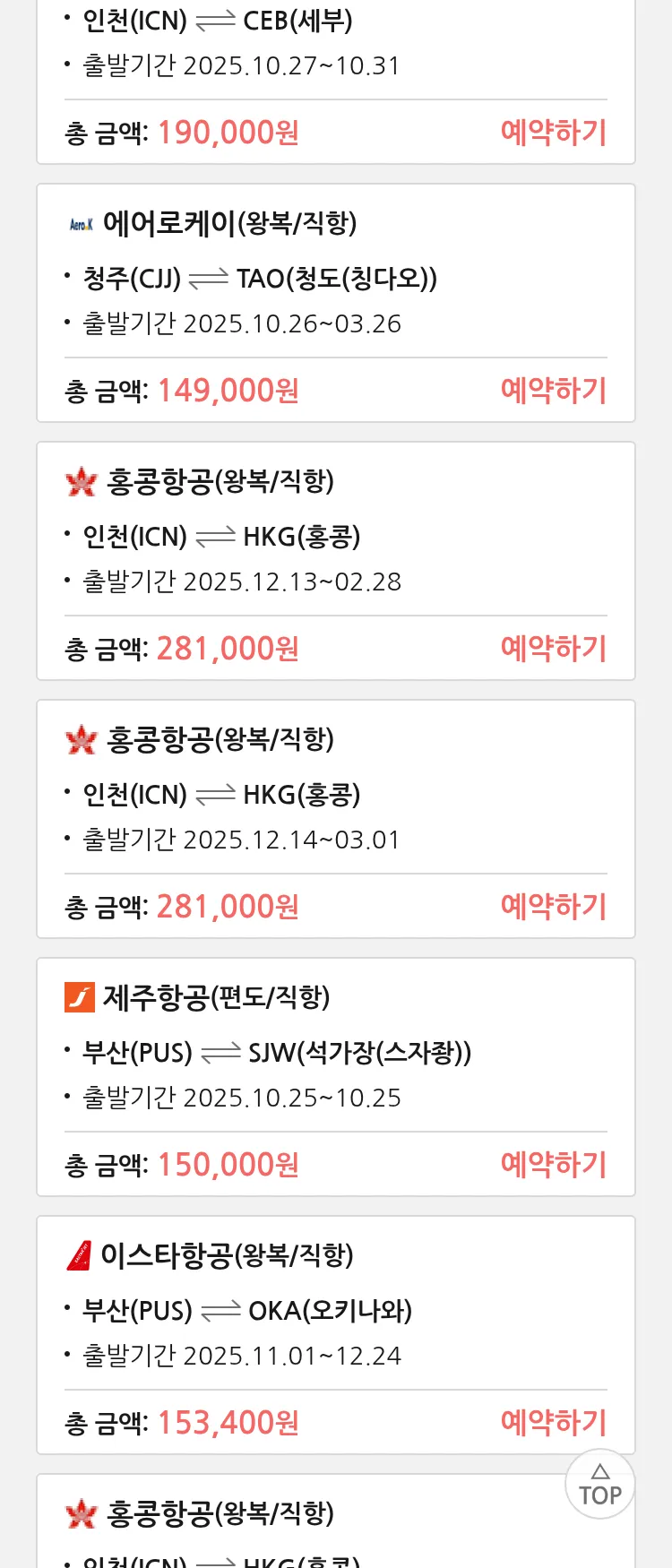Jump back to top with TOP button
The width and height of the screenshot is (672, 1568).
click(x=599, y=1484)
